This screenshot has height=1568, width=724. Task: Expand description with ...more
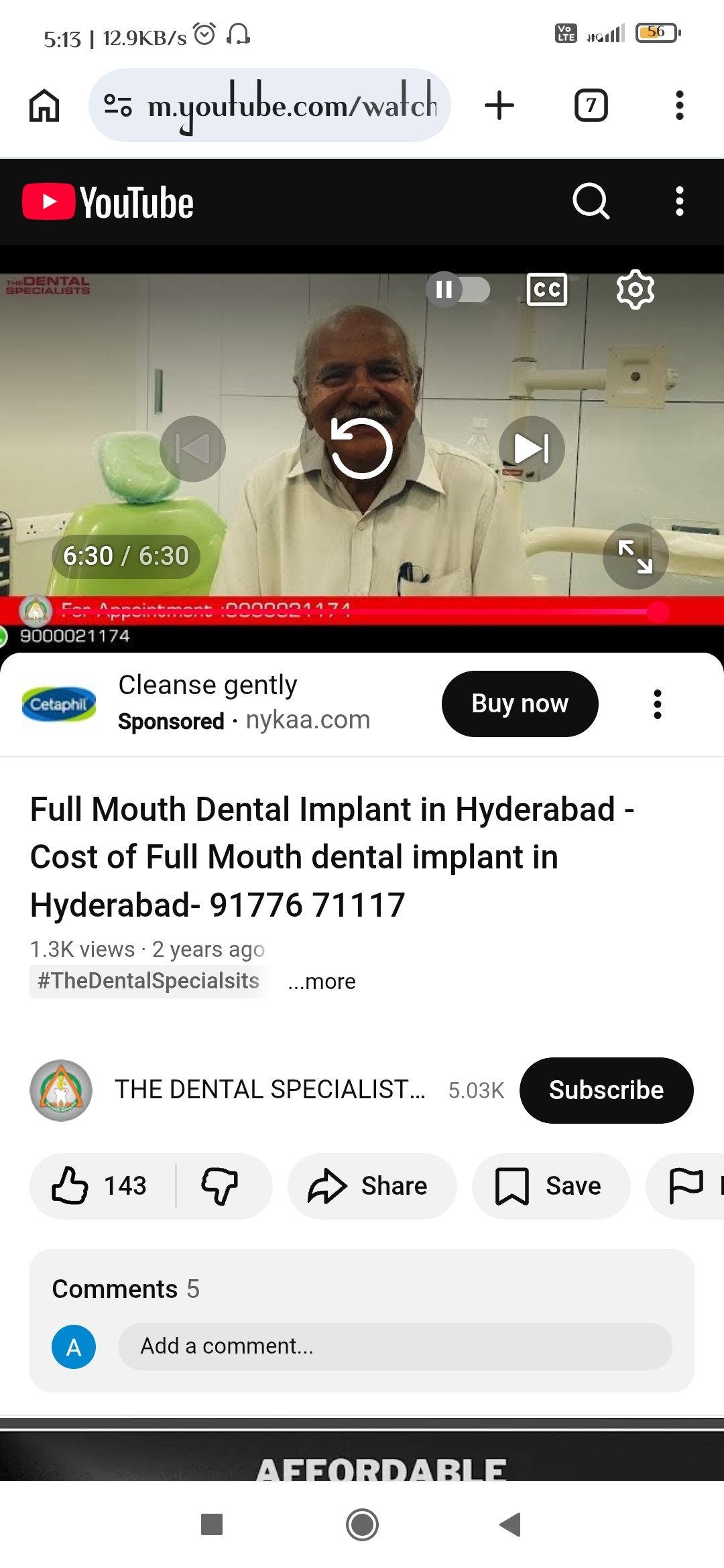coord(322,981)
